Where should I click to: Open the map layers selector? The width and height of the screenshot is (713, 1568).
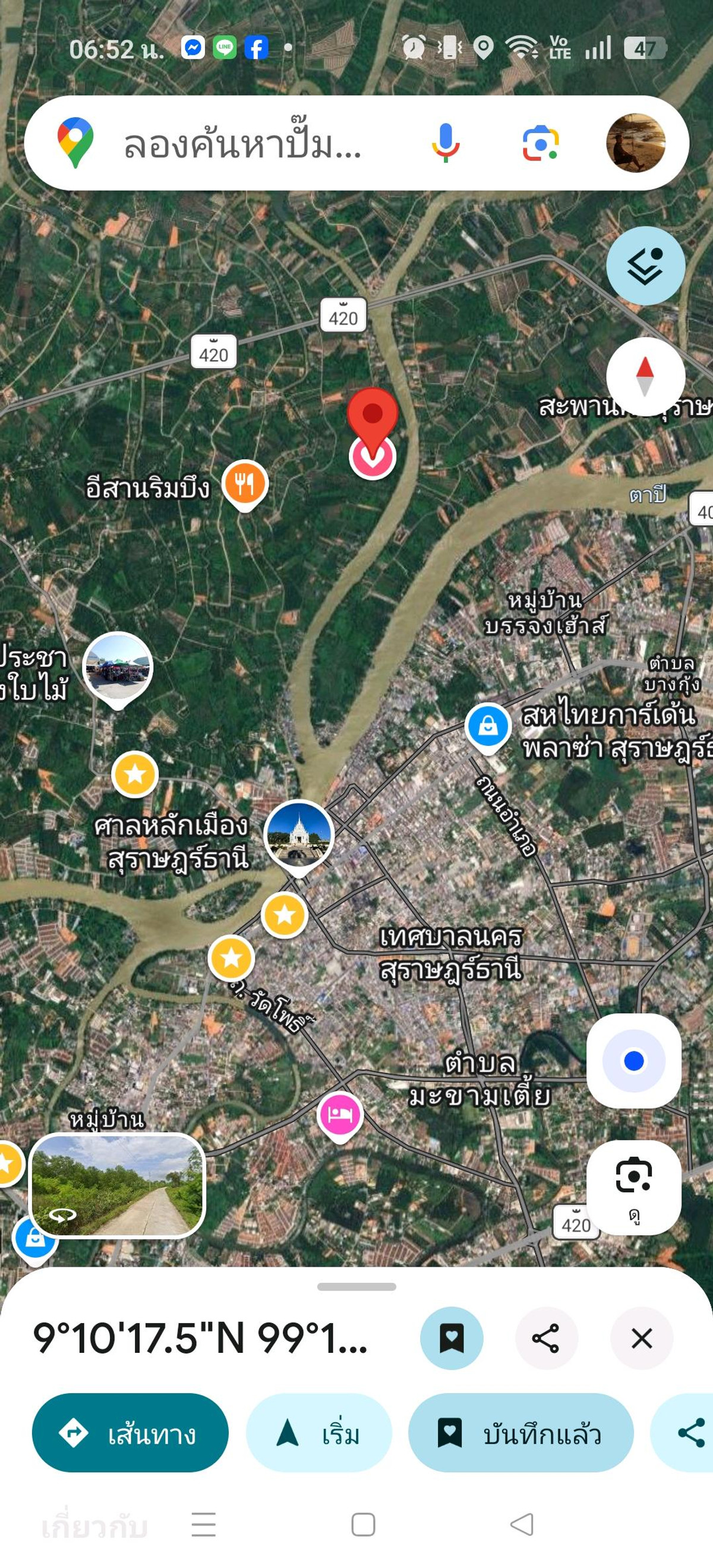(645, 266)
